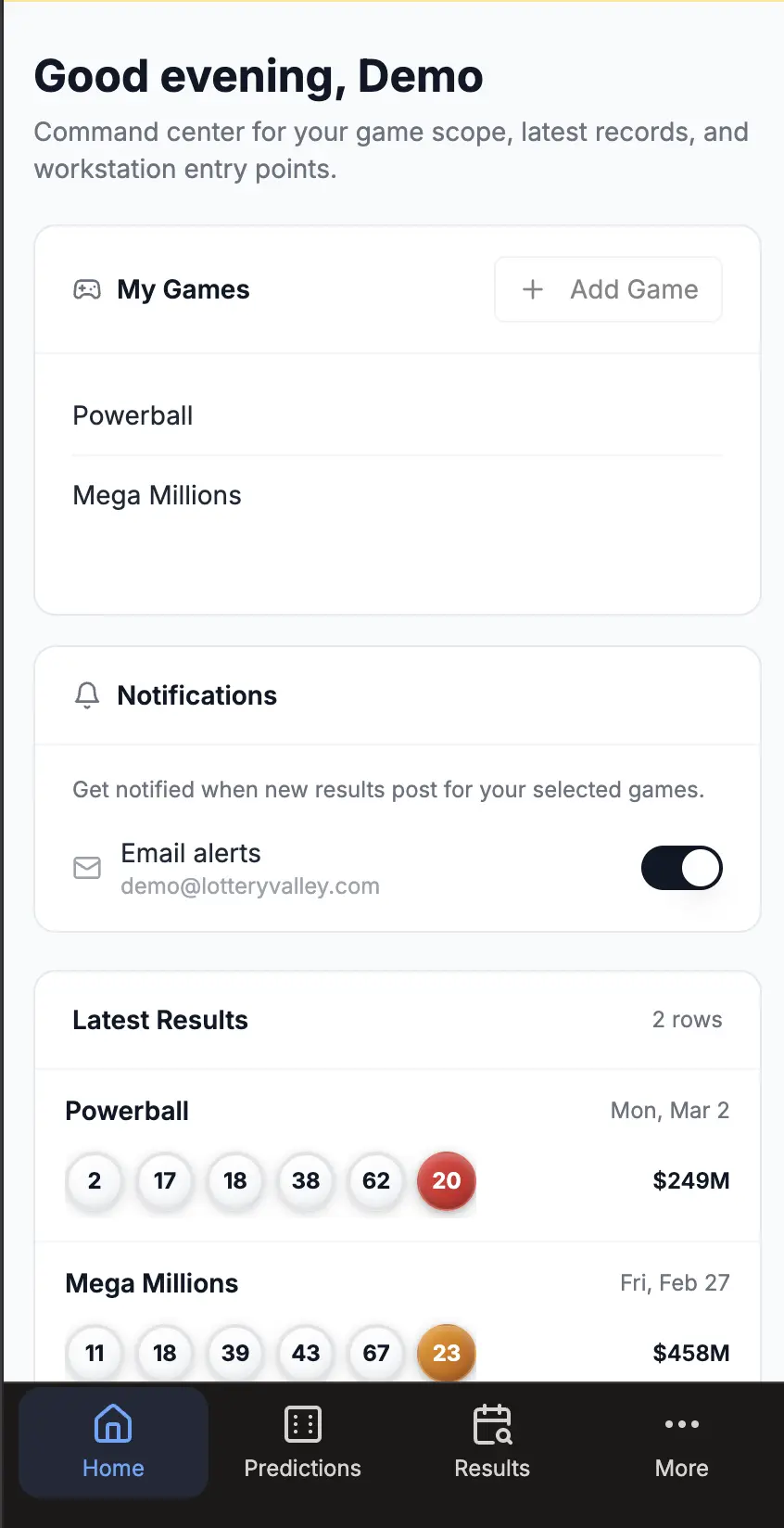
Task: Select the red Powerball number 20
Action: point(446,1181)
